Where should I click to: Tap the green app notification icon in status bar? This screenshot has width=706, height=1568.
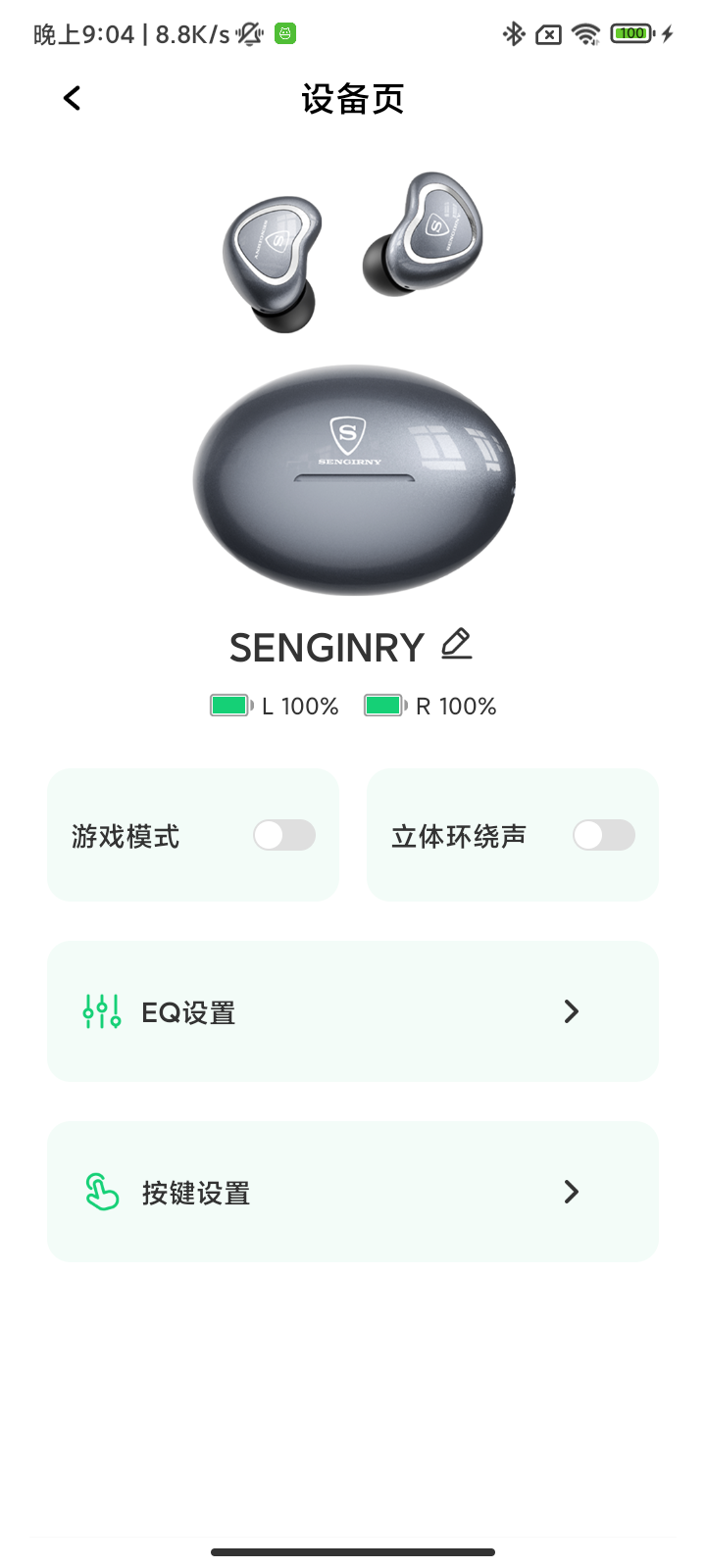tap(283, 32)
